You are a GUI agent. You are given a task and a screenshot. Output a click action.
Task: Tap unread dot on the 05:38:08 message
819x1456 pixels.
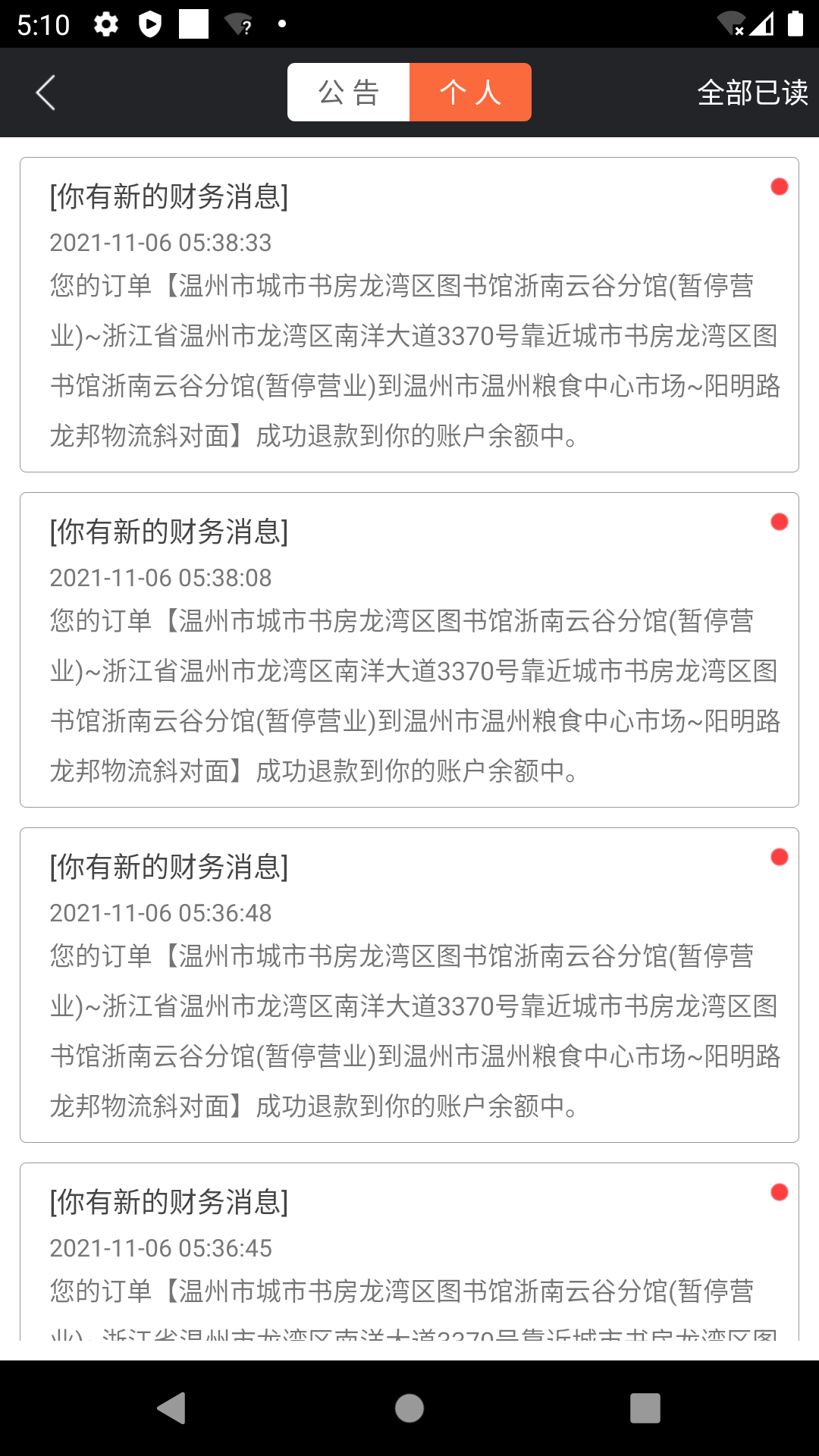click(x=778, y=521)
